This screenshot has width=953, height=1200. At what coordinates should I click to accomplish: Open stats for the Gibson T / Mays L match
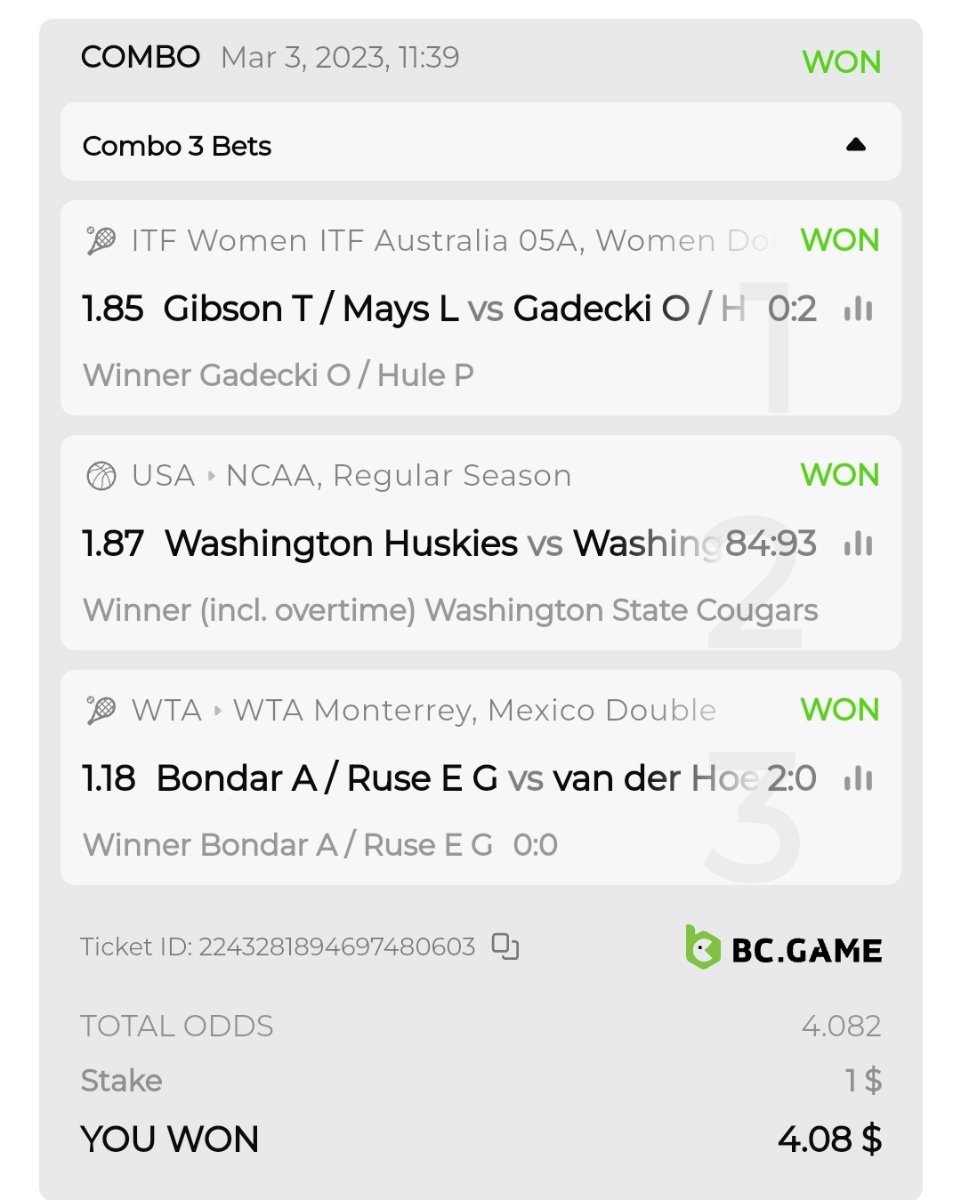(858, 309)
